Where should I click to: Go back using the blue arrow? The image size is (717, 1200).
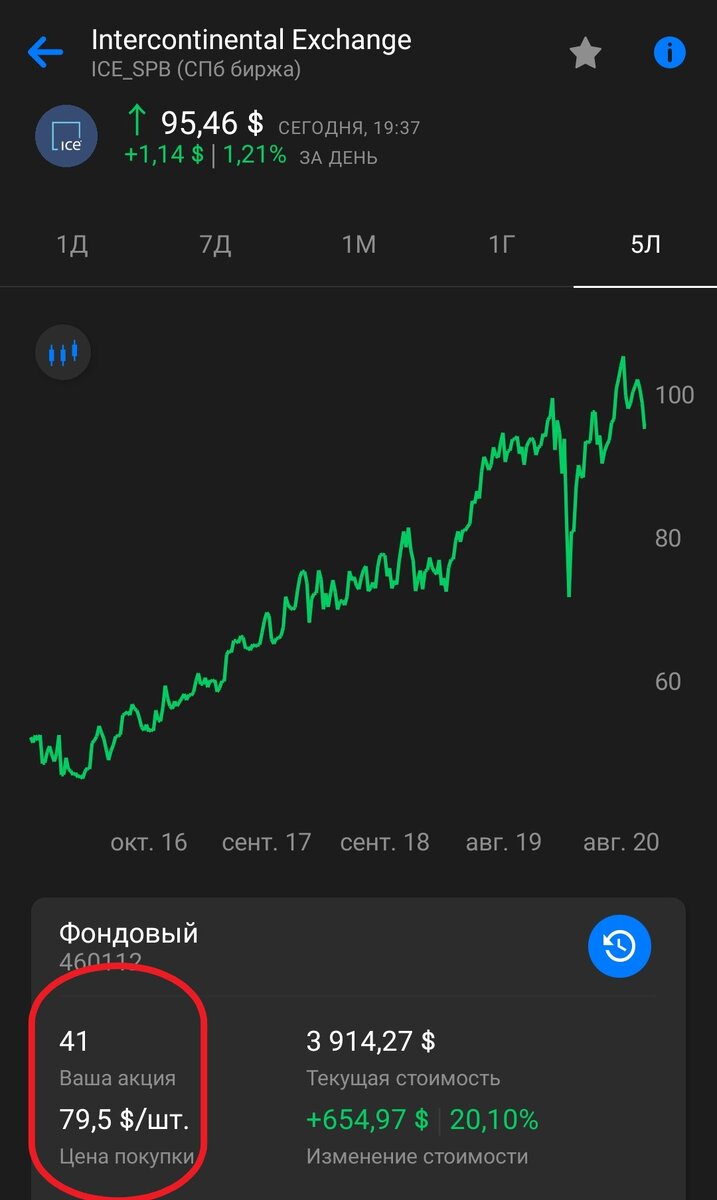pos(46,52)
